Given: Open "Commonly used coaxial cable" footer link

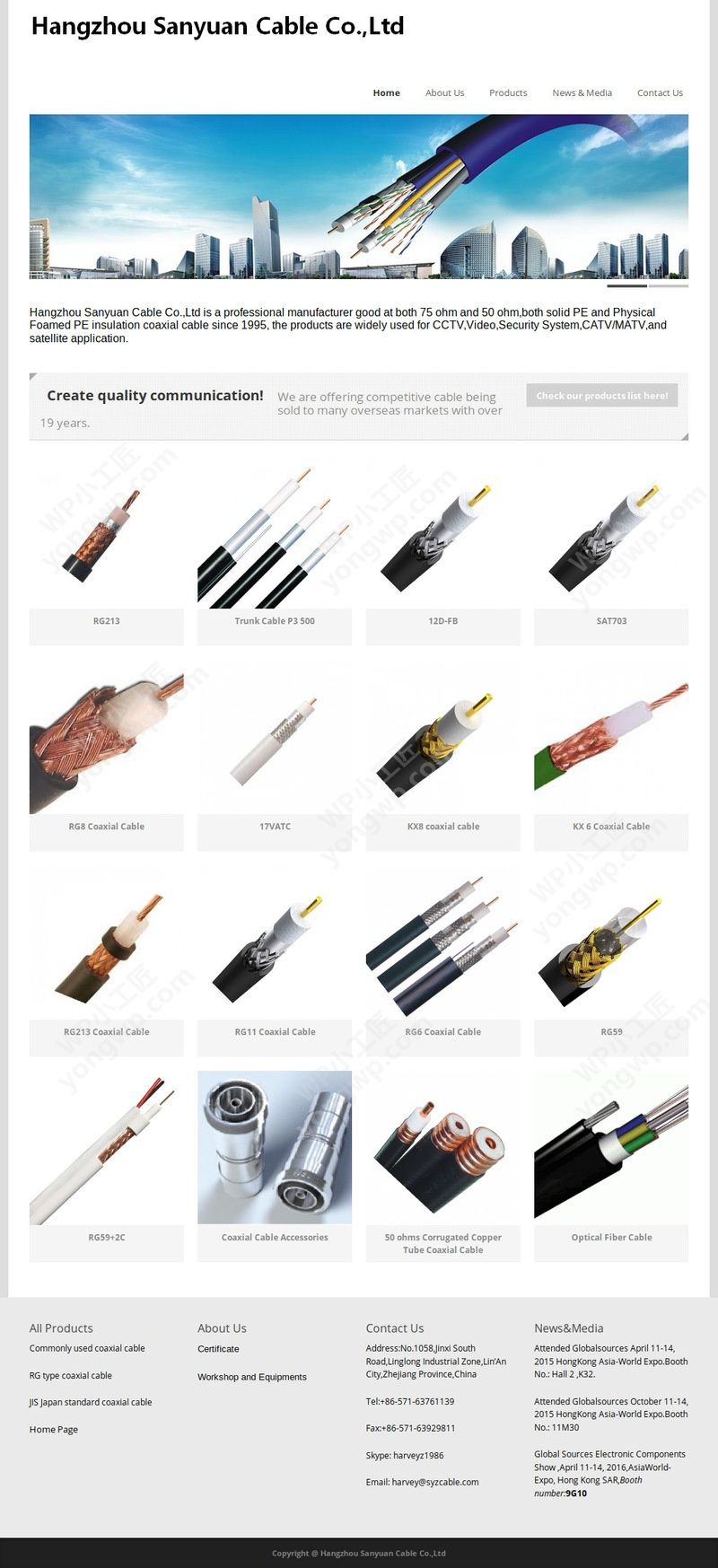Looking at the screenshot, I should 87,1348.
